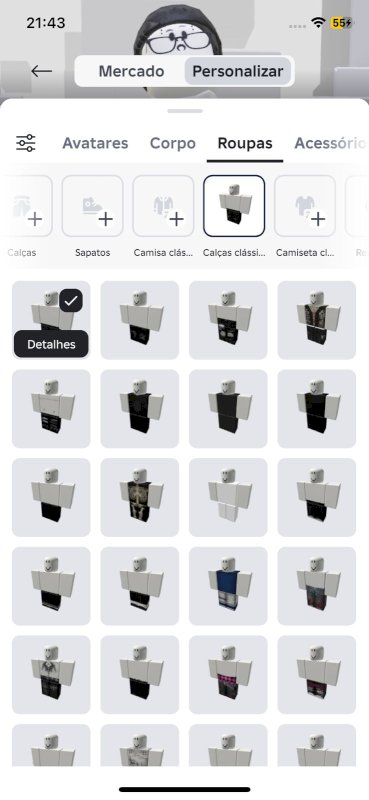Screen dimensions: 369x800
Task: Uncheck the currently equipped pants
Action: pyautogui.click(x=71, y=302)
